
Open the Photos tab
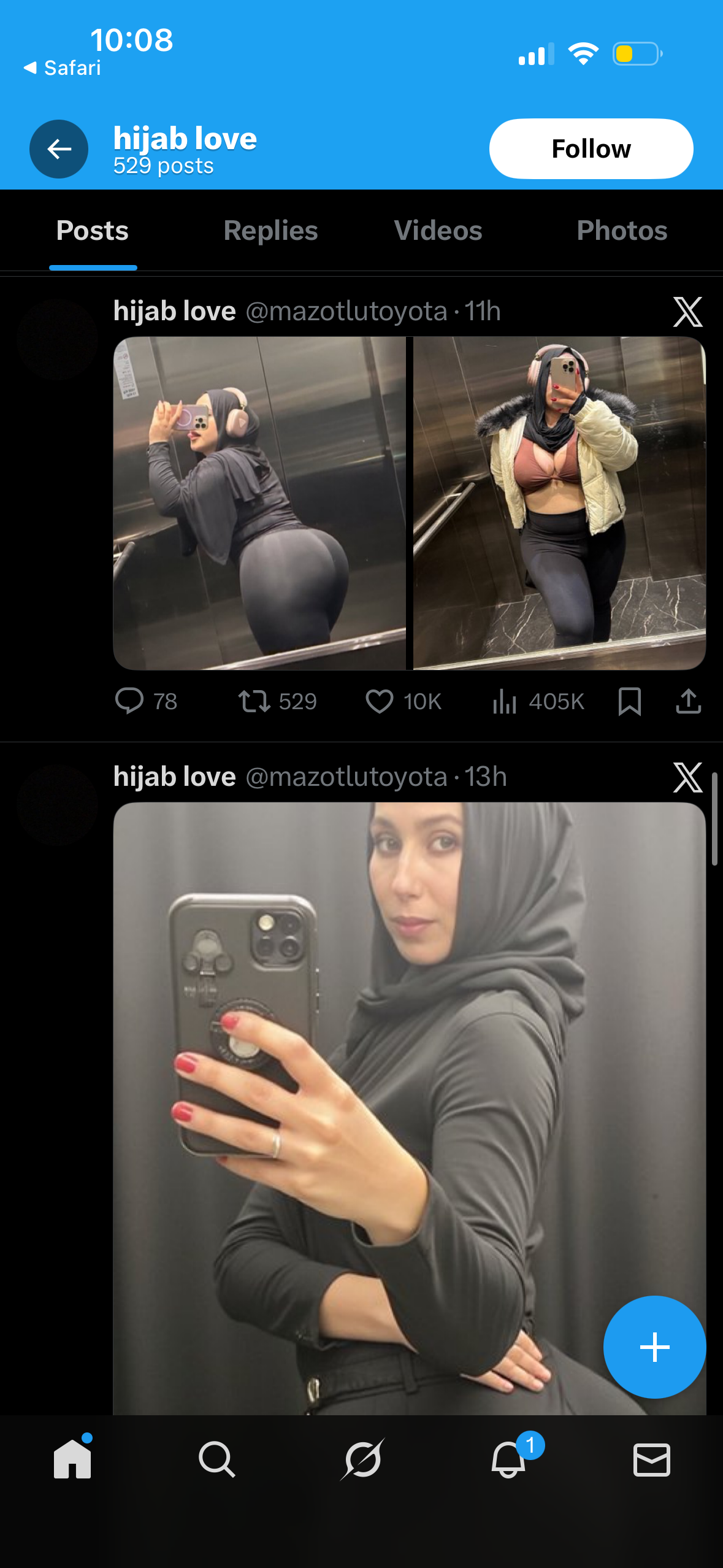tap(621, 231)
